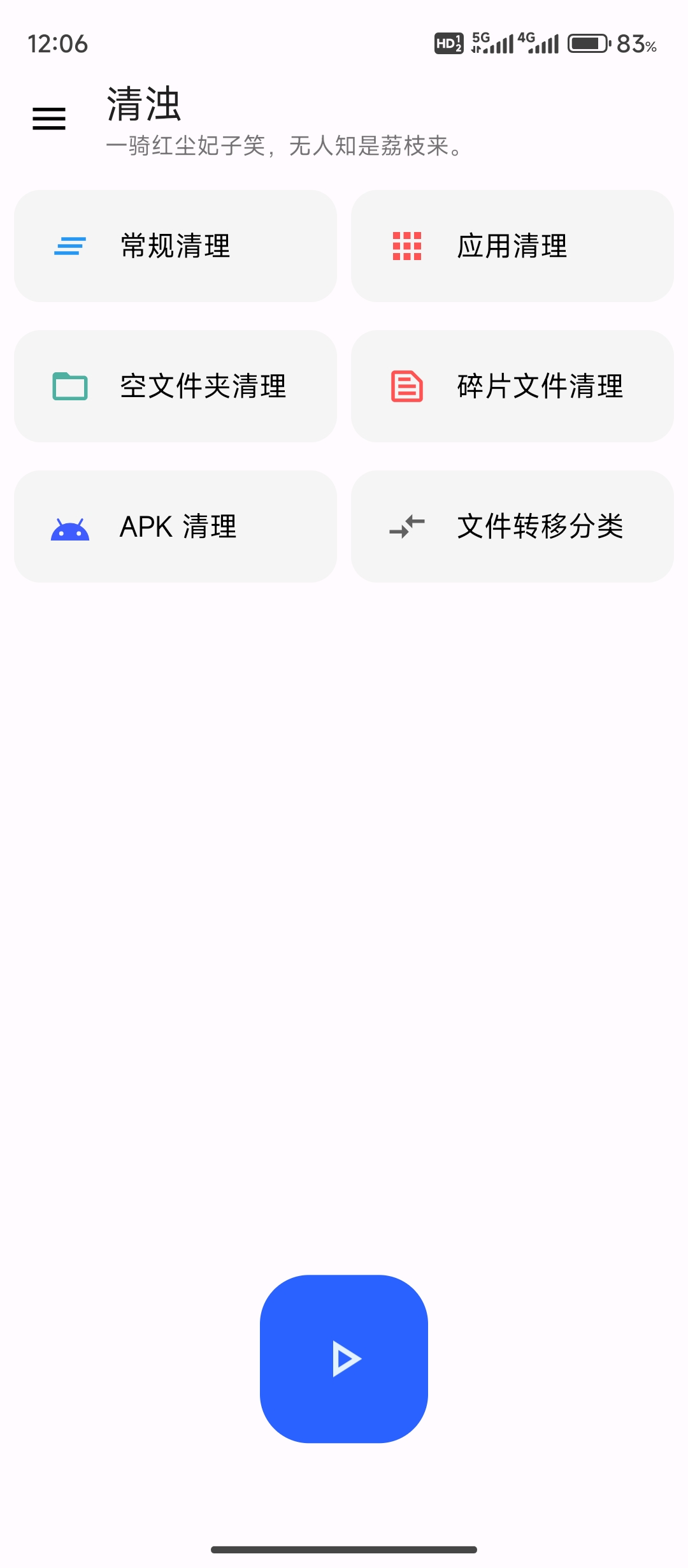The image size is (688, 1568).
Task: Open 常规清理 (regular cleanup)
Action: [x=175, y=246]
